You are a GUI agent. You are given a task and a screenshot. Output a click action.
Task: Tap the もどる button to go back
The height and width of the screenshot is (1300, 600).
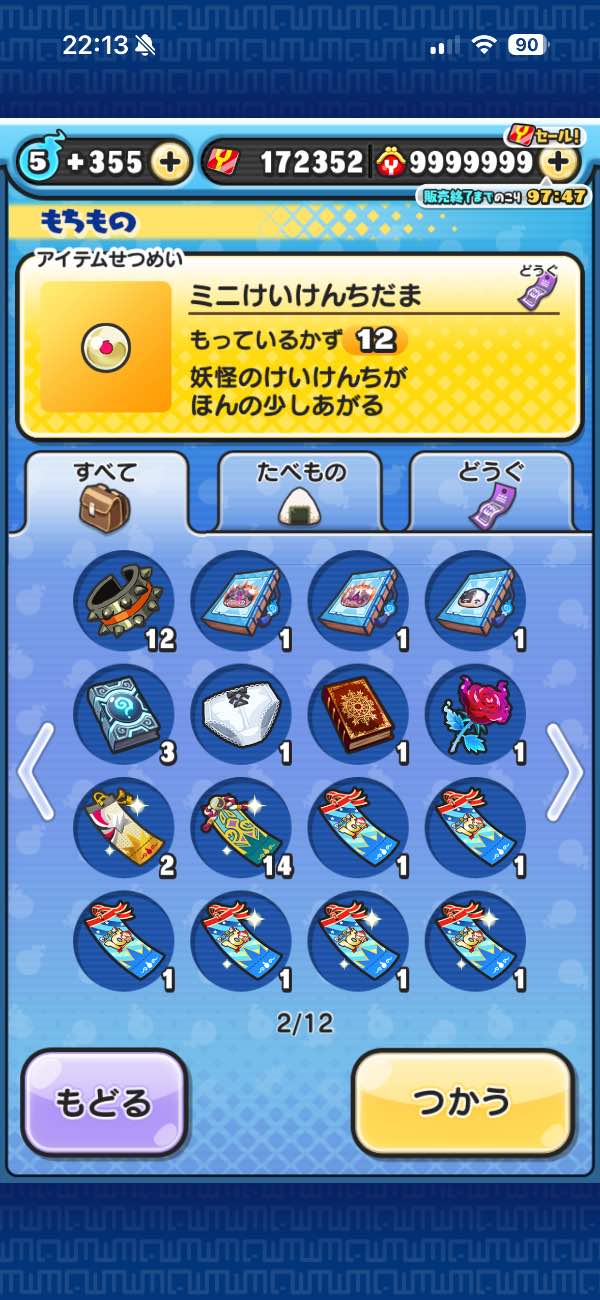click(x=104, y=1102)
